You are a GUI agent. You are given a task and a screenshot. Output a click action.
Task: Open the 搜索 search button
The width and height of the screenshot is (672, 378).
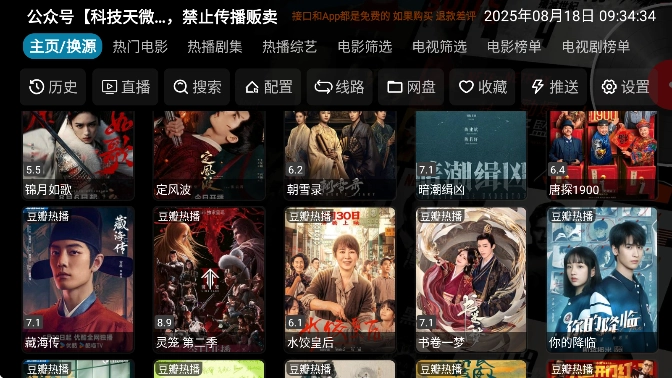point(197,87)
